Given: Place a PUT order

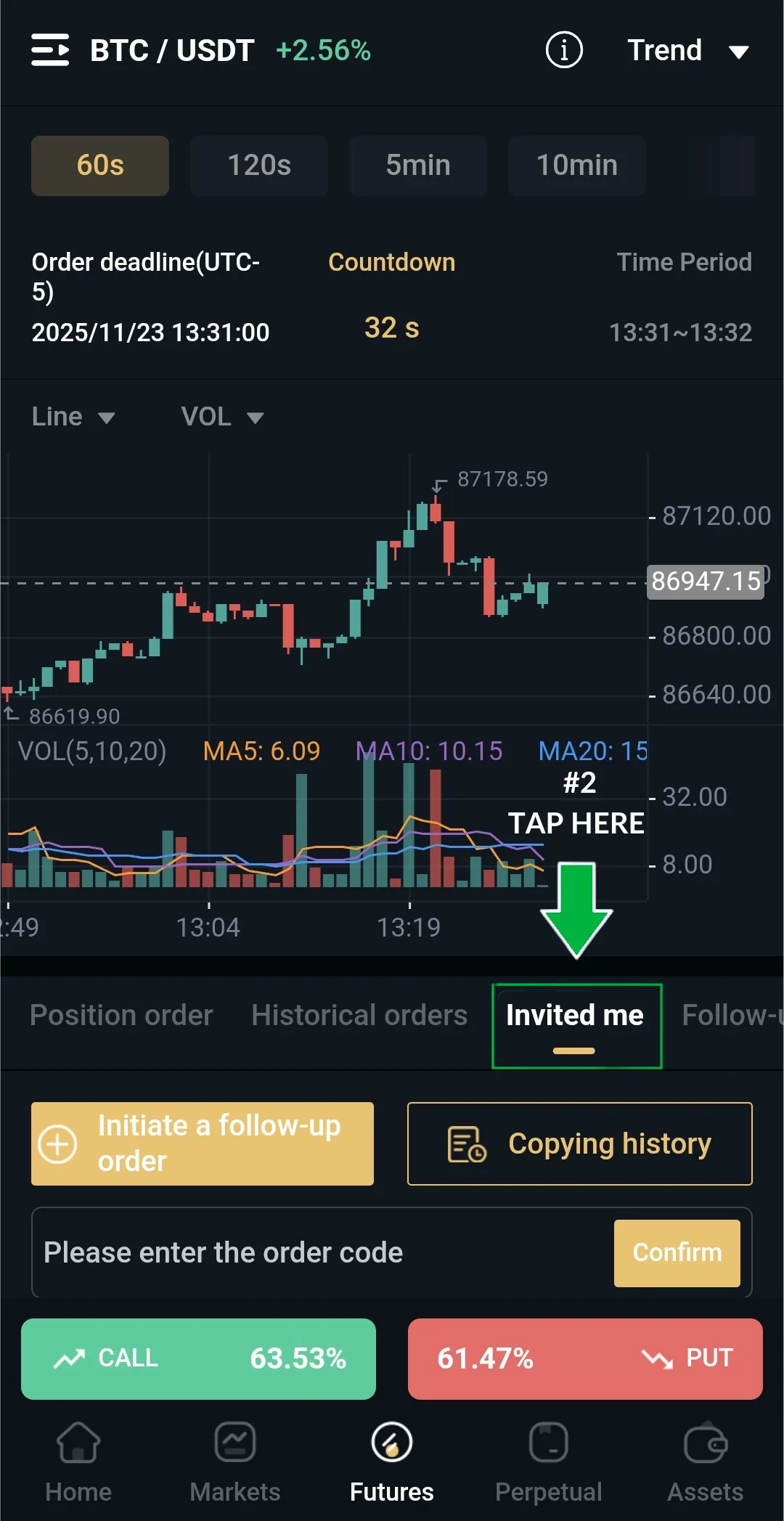Looking at the screenshot, I should pos(585,1358).
